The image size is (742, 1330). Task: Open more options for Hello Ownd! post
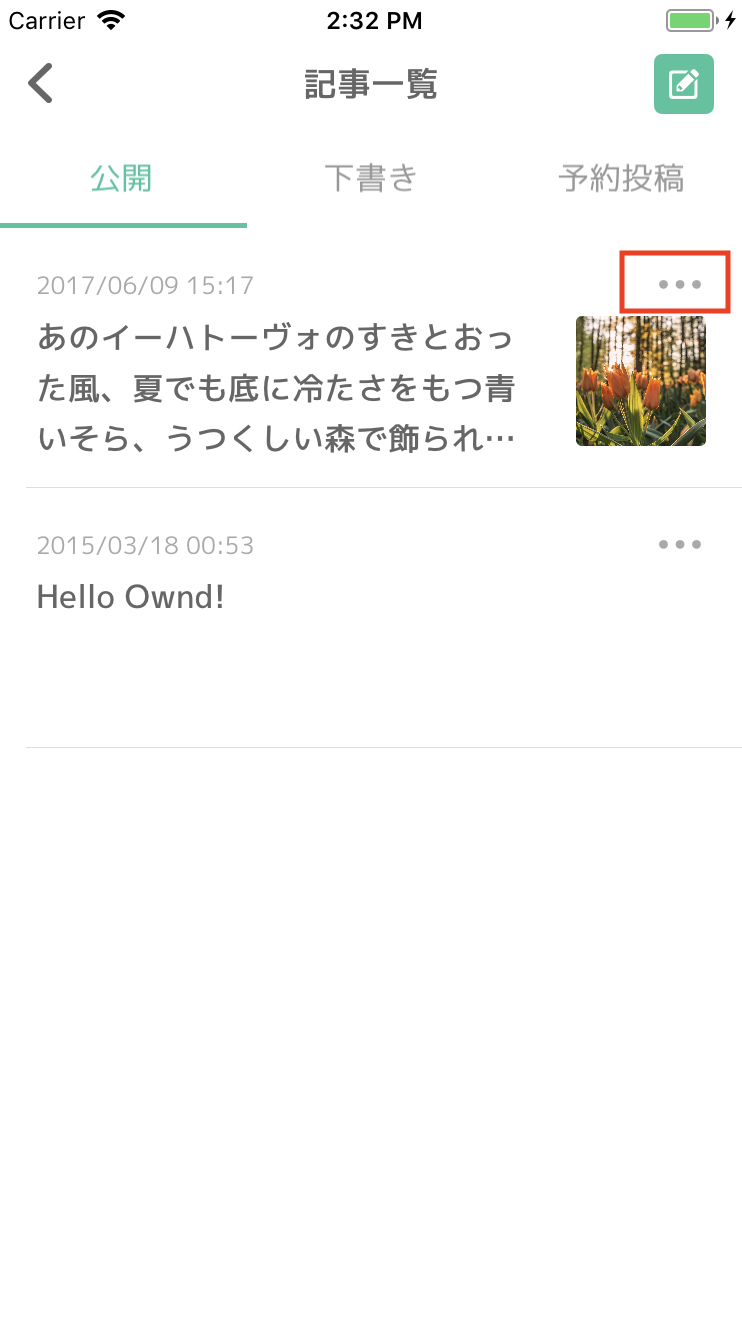click(679, 545)
